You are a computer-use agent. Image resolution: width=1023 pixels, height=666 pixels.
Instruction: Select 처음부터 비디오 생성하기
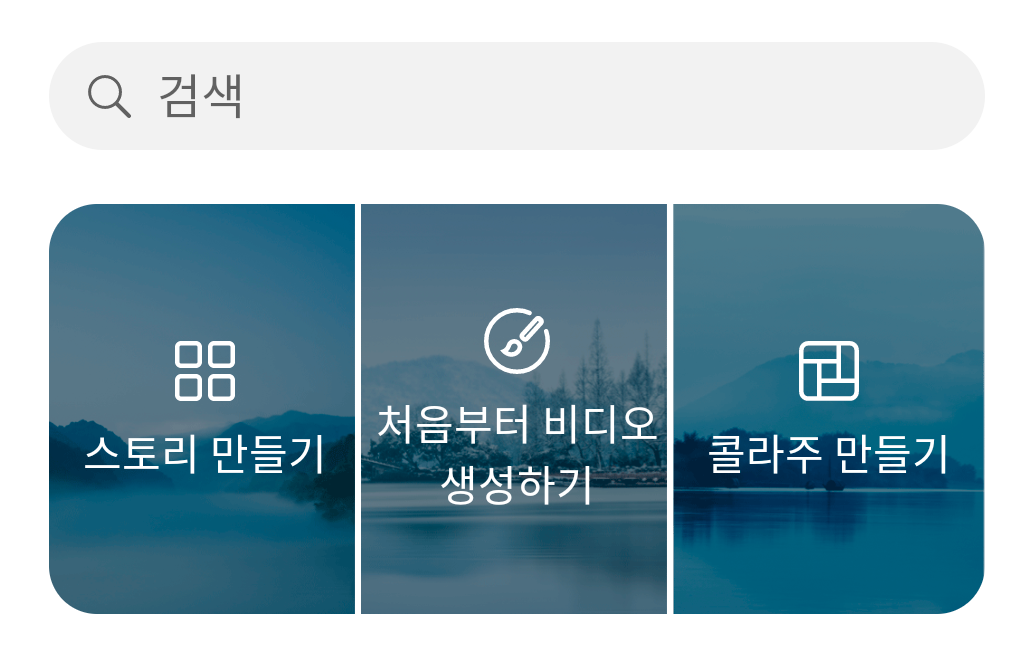(514, 409)
